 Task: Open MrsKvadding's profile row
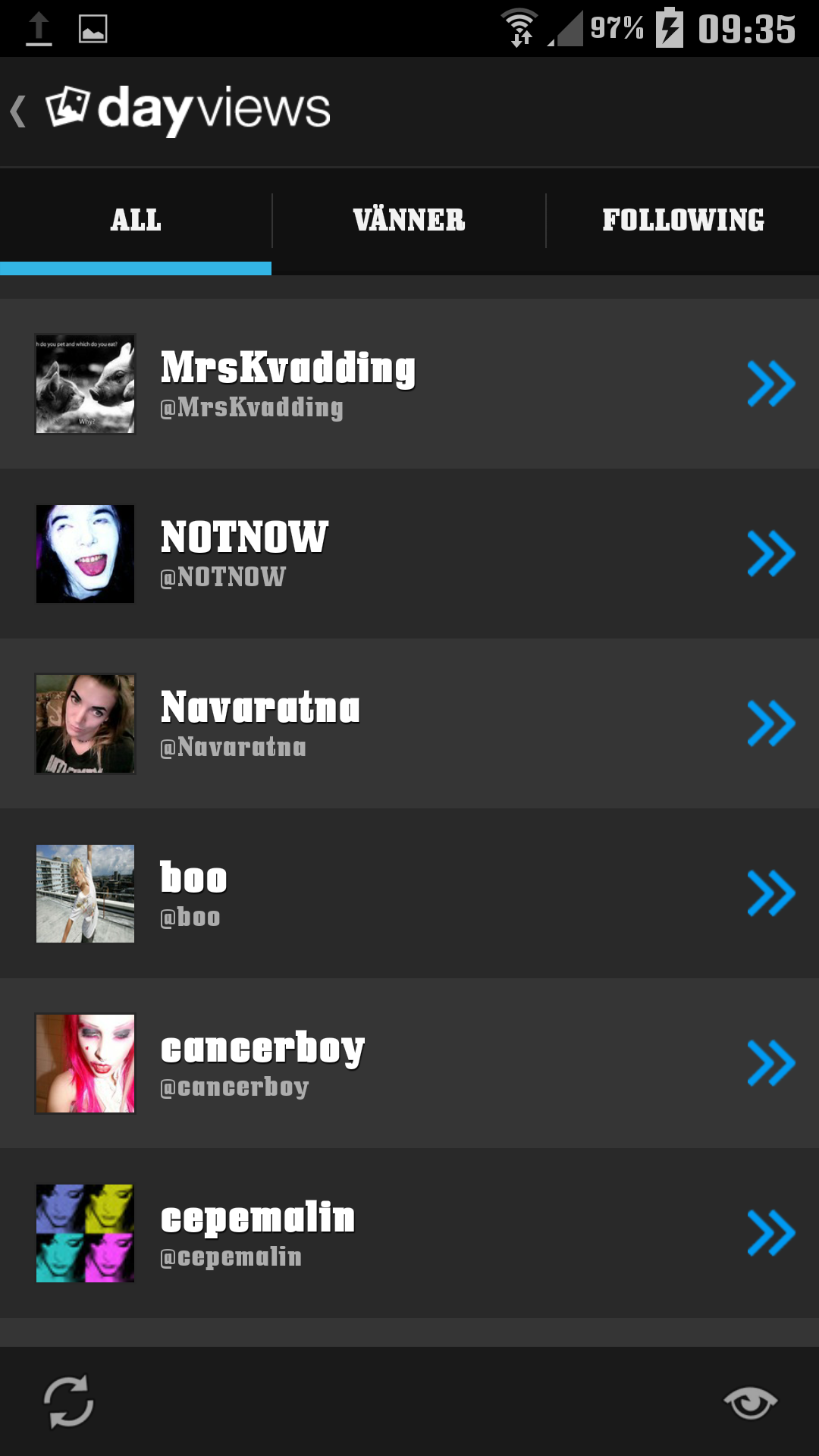409,384
